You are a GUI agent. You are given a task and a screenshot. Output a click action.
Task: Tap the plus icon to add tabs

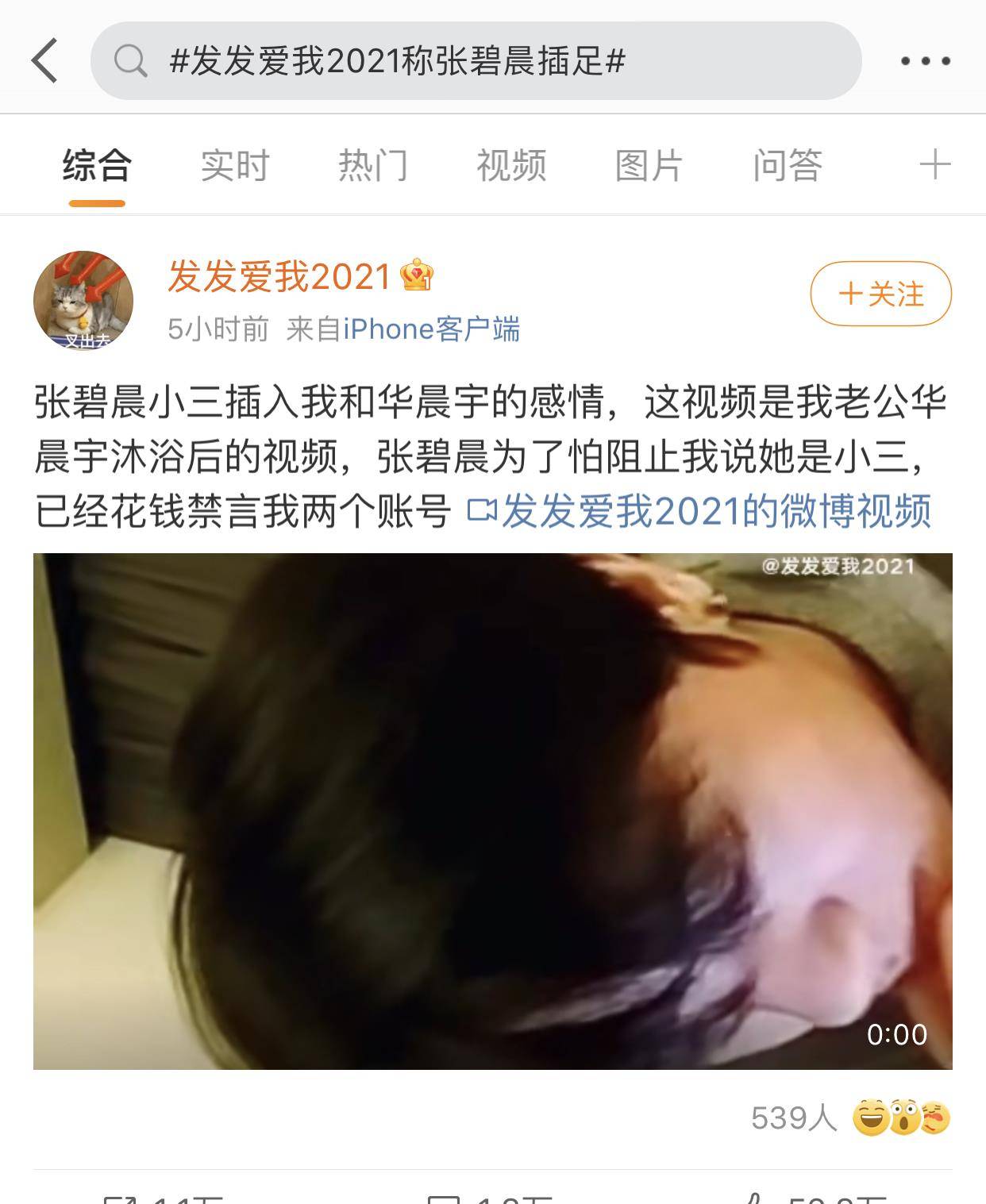pos(934,165)
